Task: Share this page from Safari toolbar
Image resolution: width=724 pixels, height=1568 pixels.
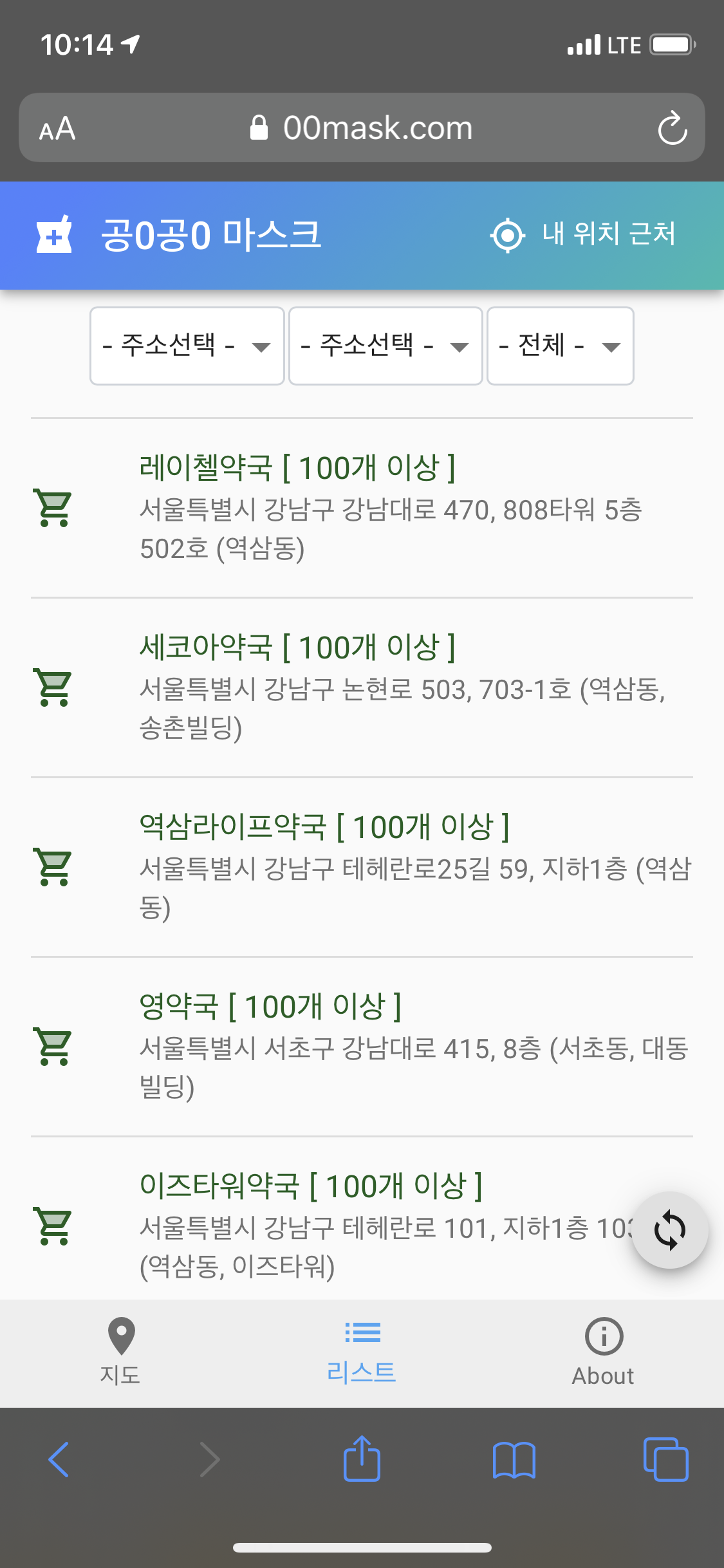Action: (362, 1460)
